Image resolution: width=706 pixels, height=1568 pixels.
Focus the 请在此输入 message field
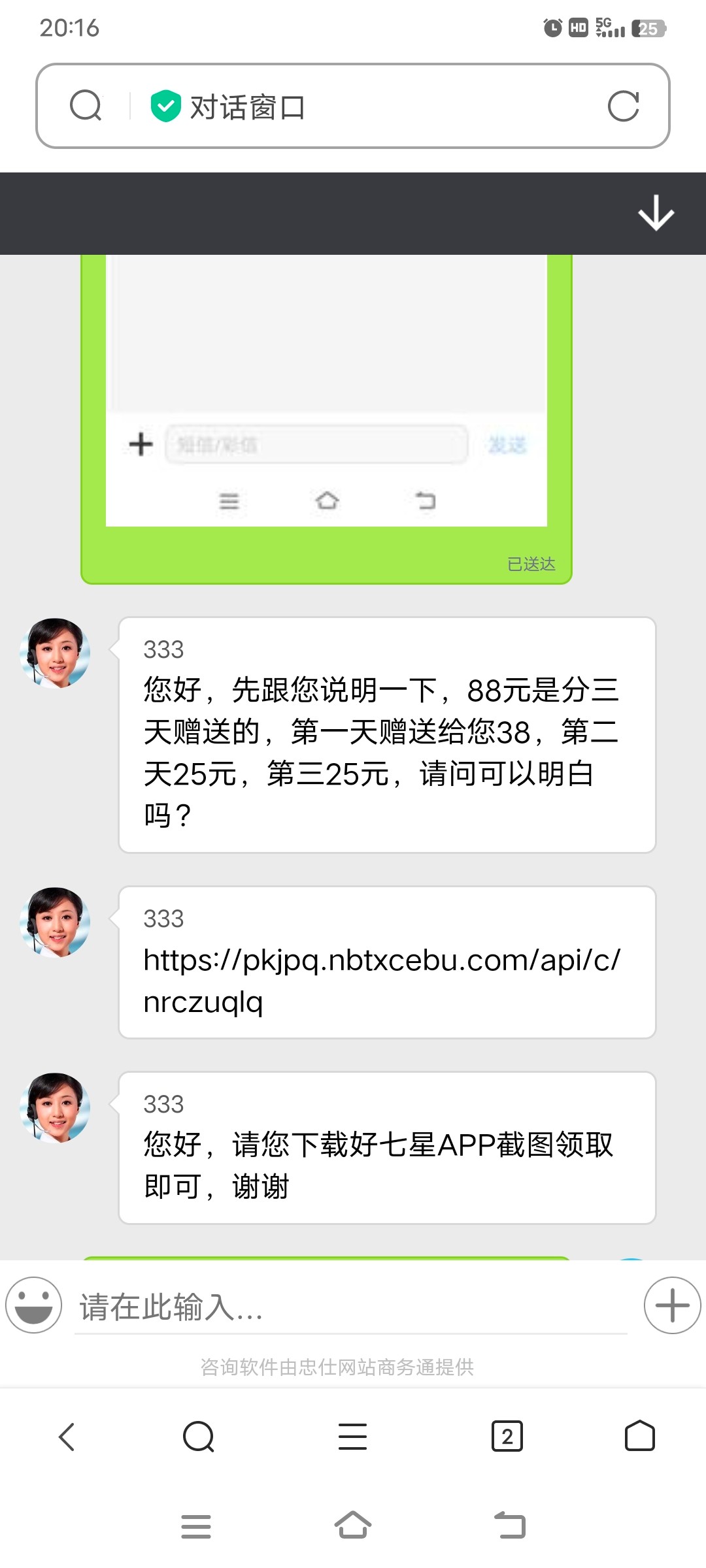click(x=350, y=1307)
